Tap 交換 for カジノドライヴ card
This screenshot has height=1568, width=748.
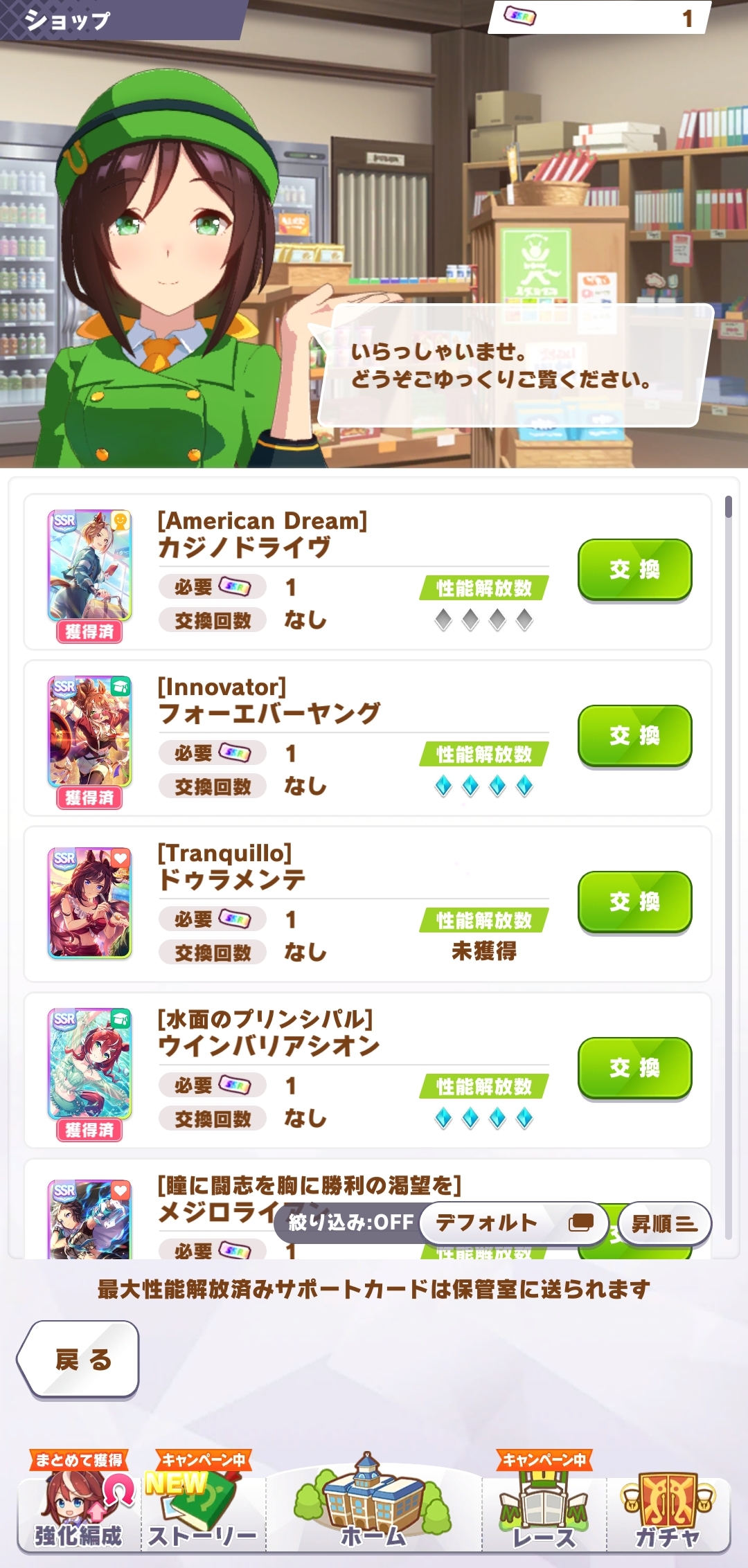(634, 569)
